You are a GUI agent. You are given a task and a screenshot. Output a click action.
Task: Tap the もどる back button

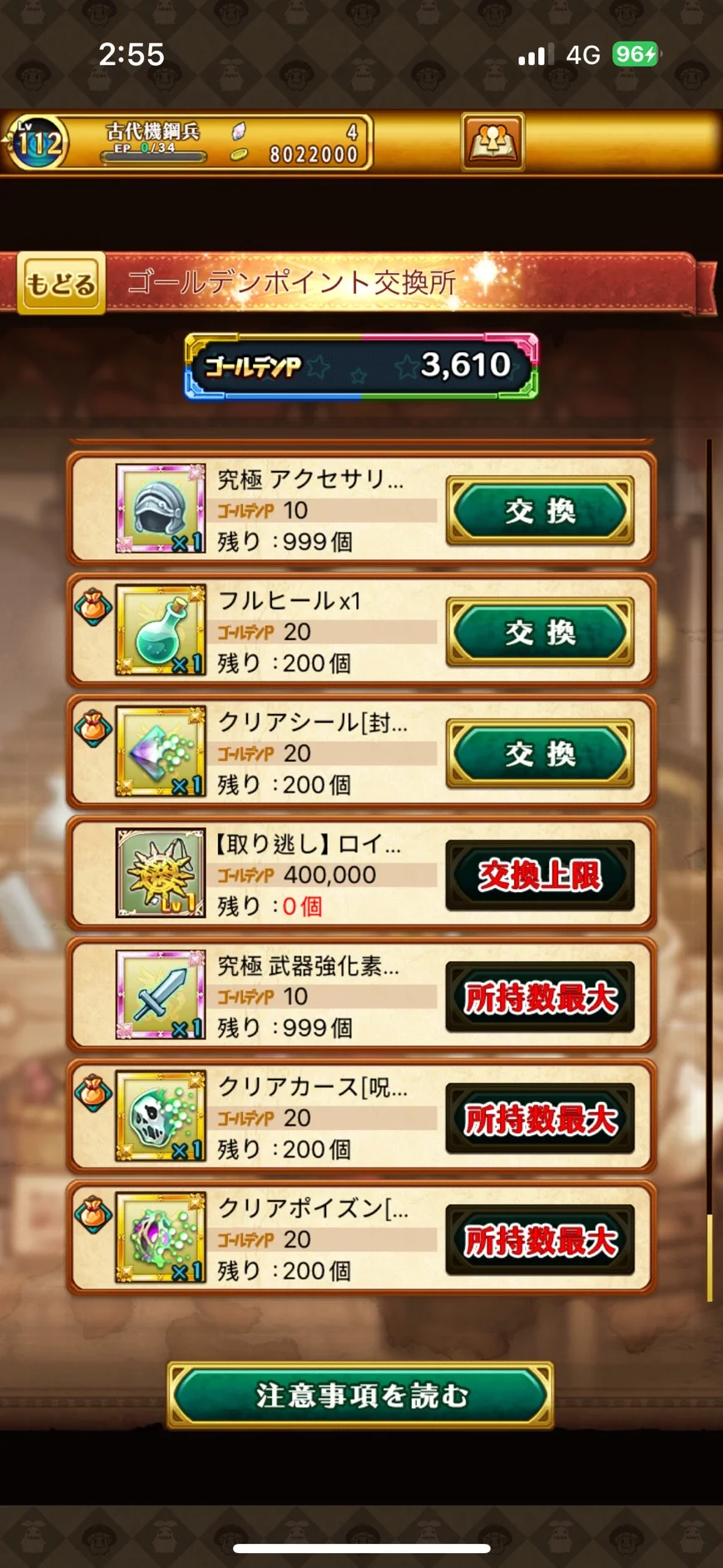click(x=62, y=284)
